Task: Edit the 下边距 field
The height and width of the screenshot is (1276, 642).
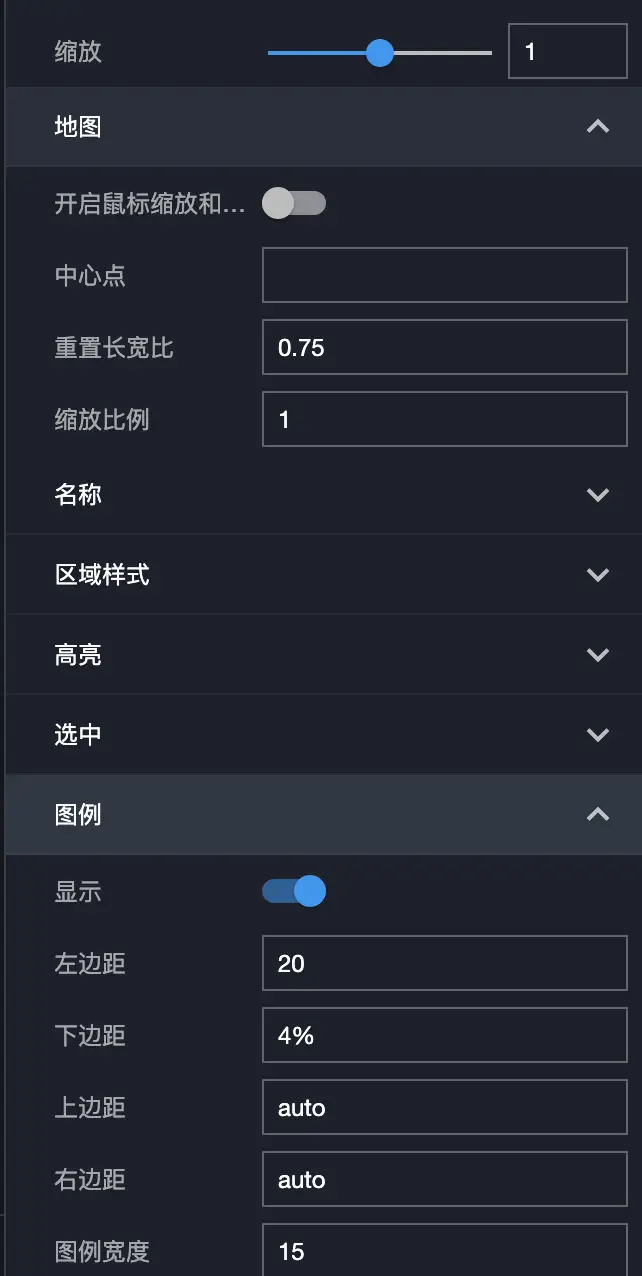Action: (444, 1036)
